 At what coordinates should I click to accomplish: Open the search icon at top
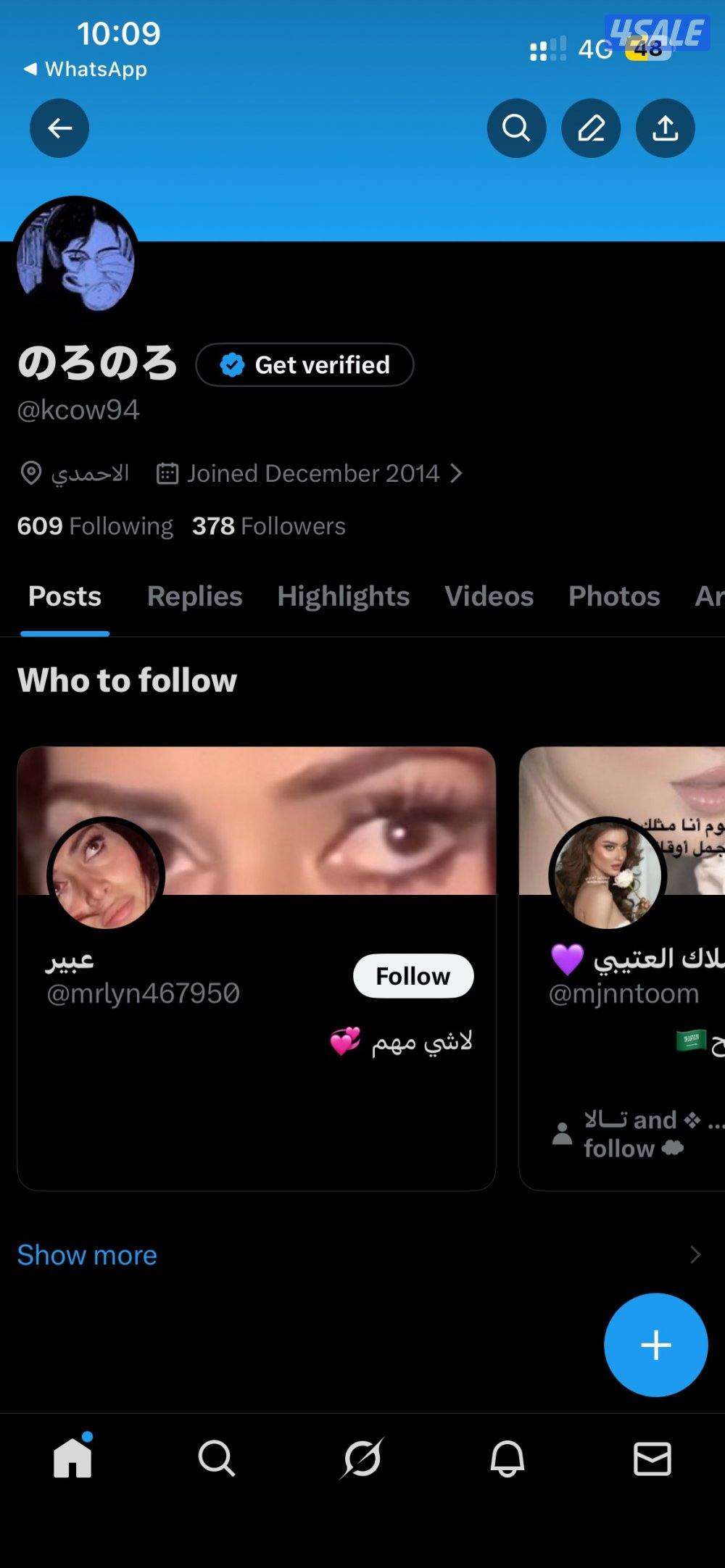tap(515, 128)
